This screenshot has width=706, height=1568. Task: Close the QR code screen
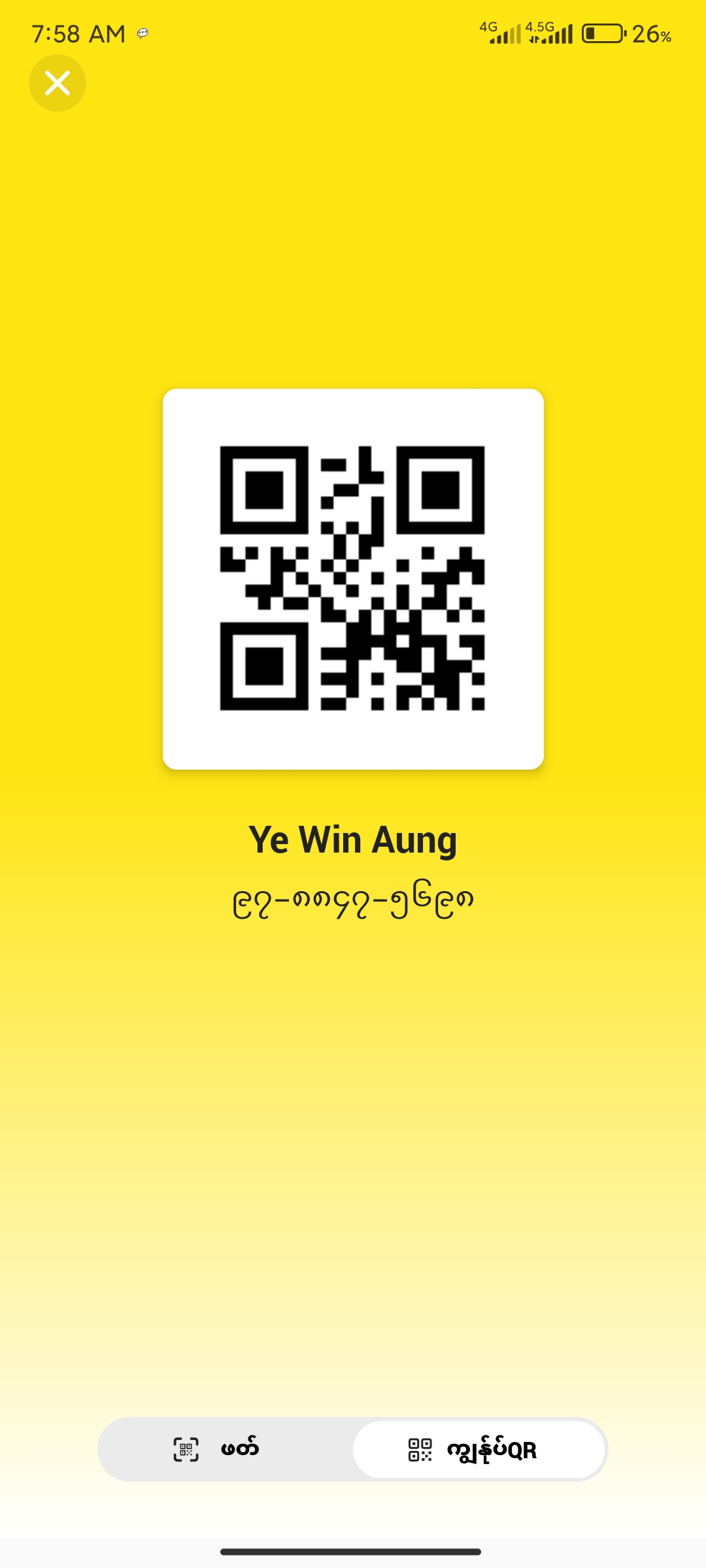coord(58,83)
